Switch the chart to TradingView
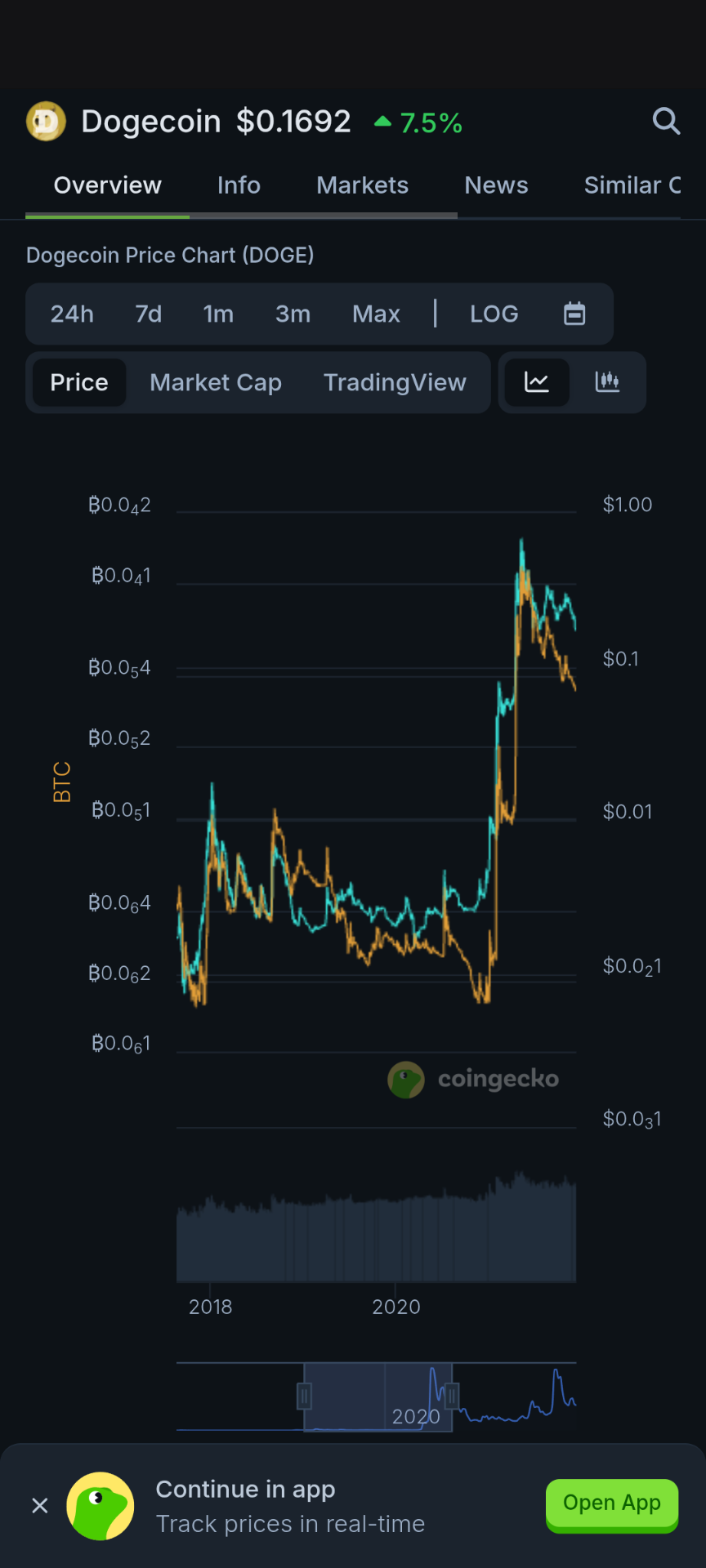 coord(395,382)
